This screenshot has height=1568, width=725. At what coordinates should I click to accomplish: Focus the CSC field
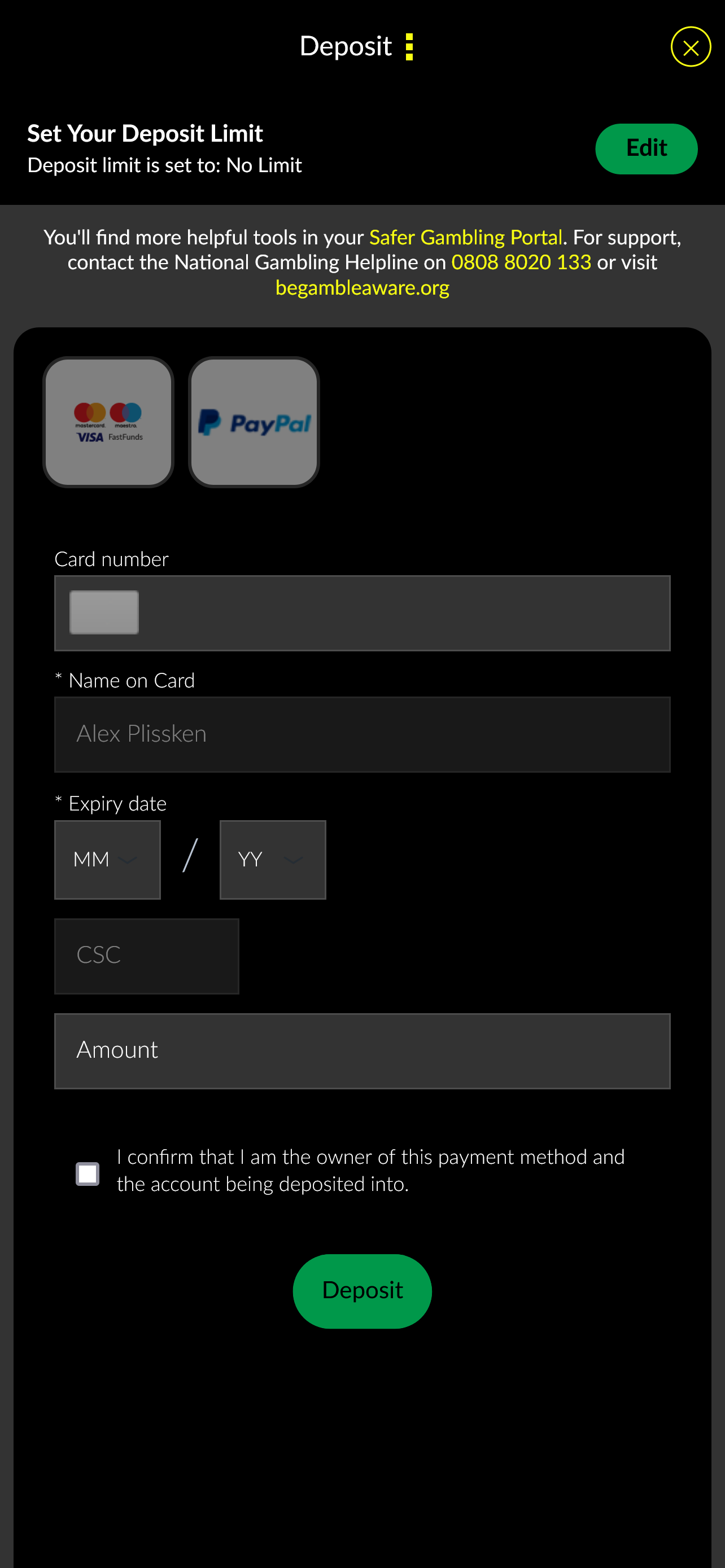pyautogui.click(x=147, y=956)
